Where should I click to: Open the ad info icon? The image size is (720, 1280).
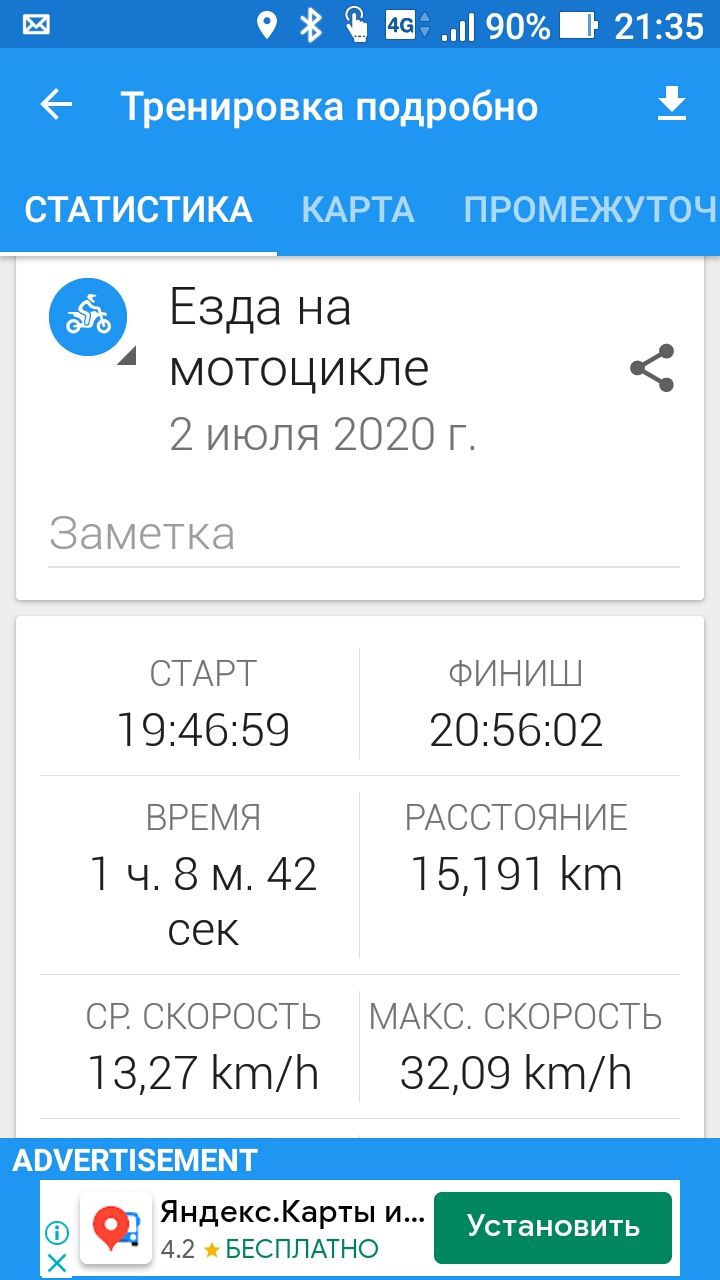(x=58, y=1232)
